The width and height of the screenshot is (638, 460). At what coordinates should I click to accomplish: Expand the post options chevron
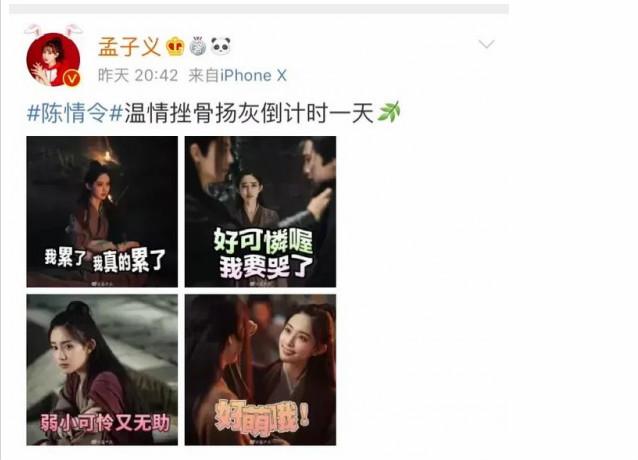click(487, 45)
